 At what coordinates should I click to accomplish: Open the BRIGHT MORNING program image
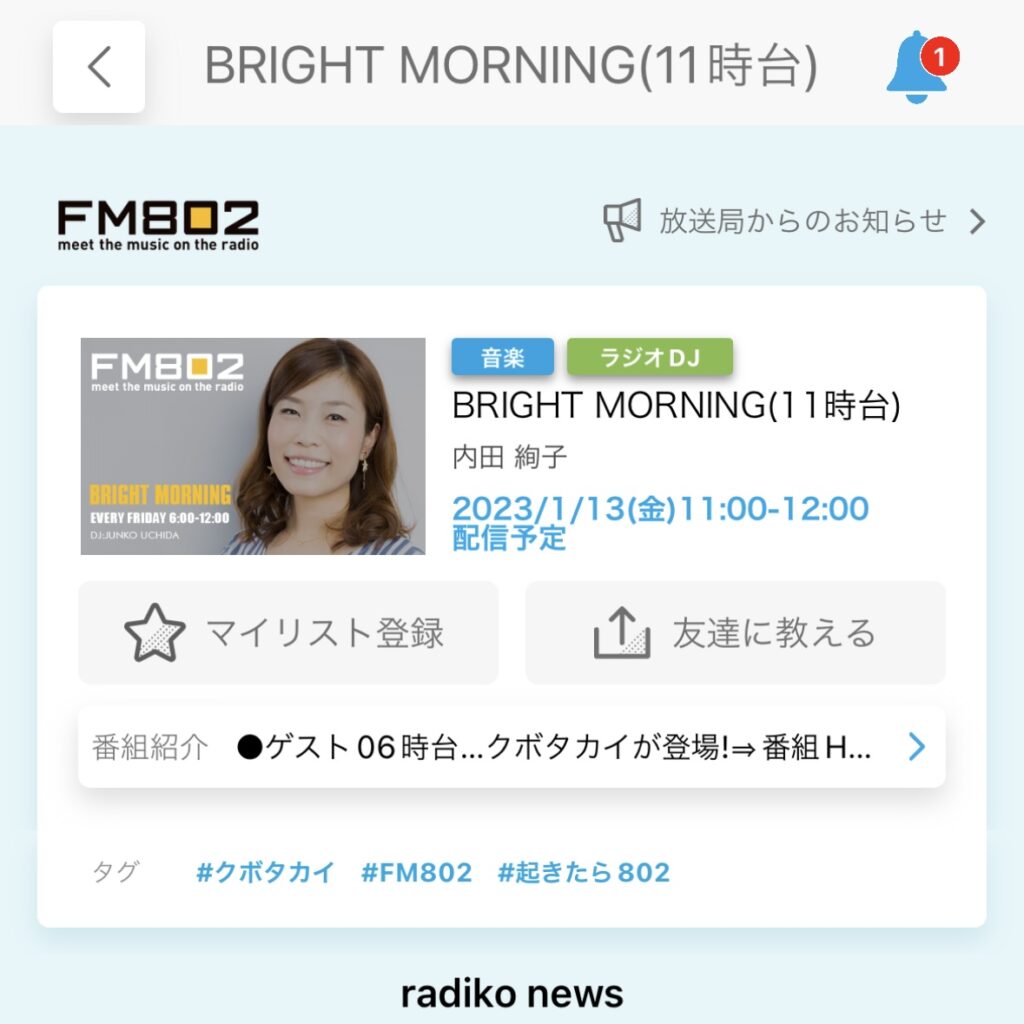(253, 446)
